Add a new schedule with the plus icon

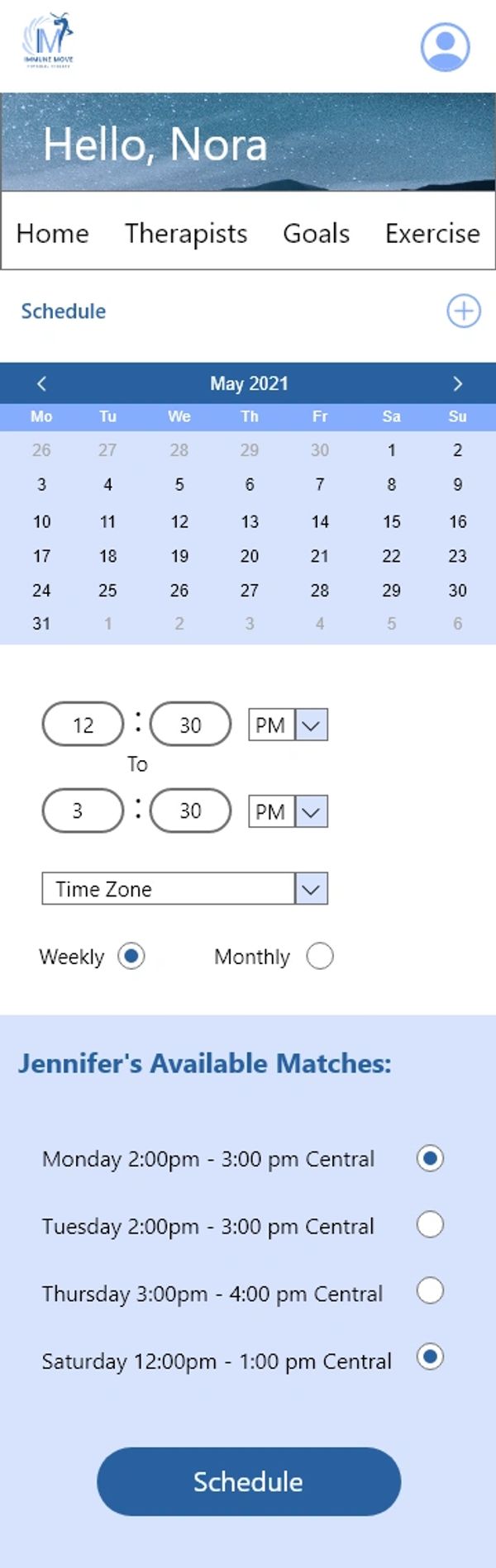(463, 311)
